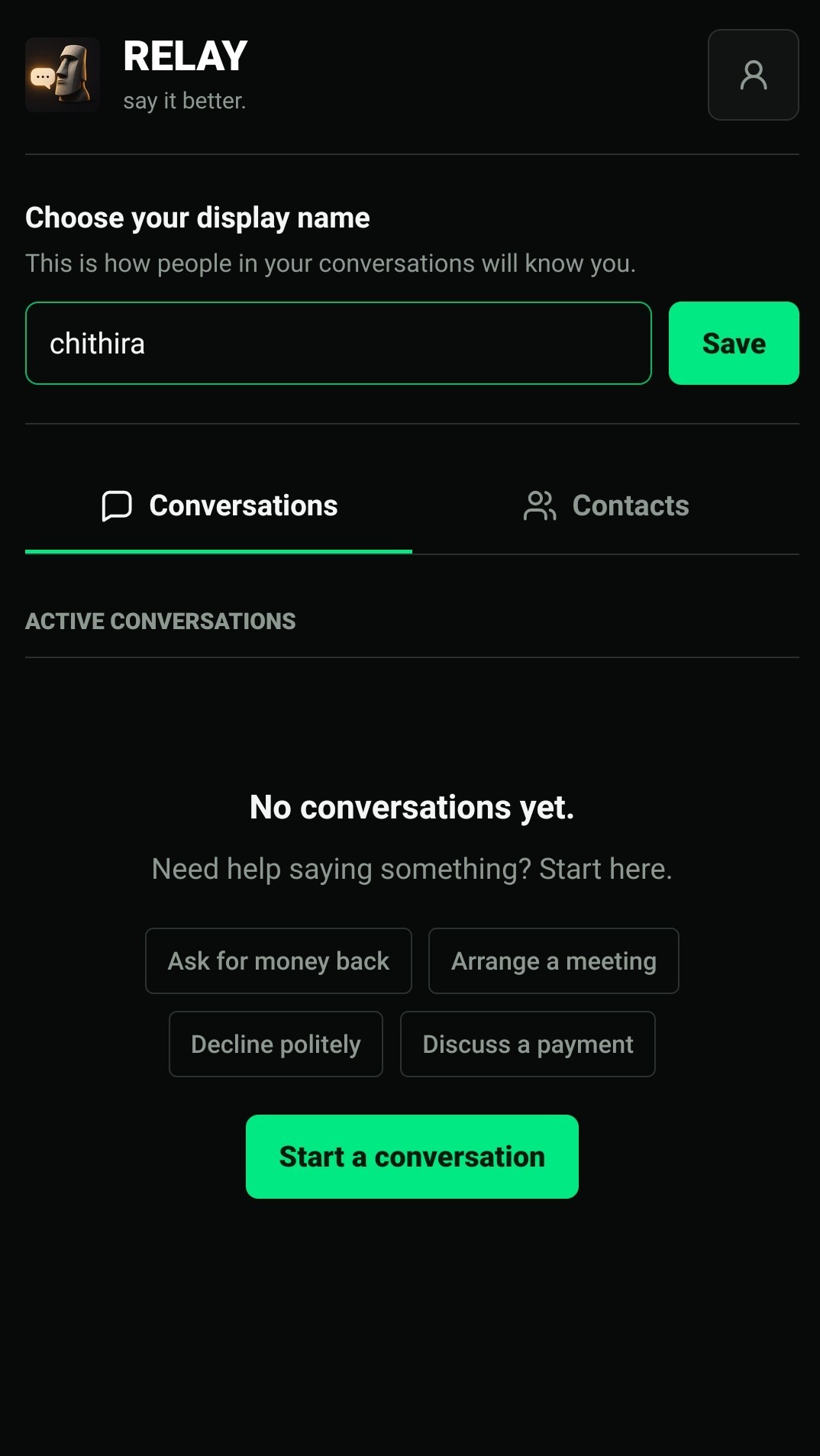
Task: Switch to the Contacts tab
Action: pos(606,505)
